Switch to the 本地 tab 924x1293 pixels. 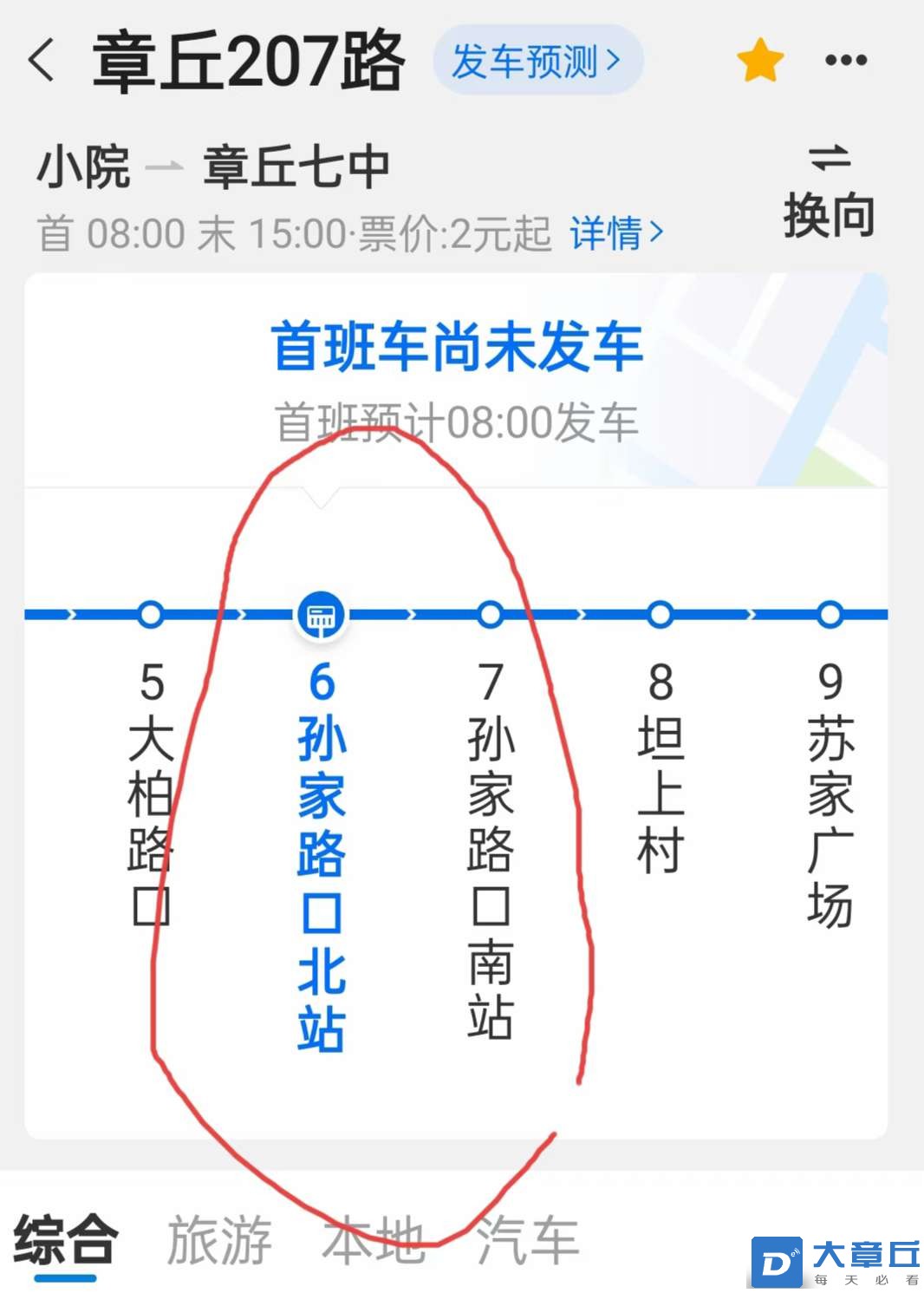click(374, 1239)
